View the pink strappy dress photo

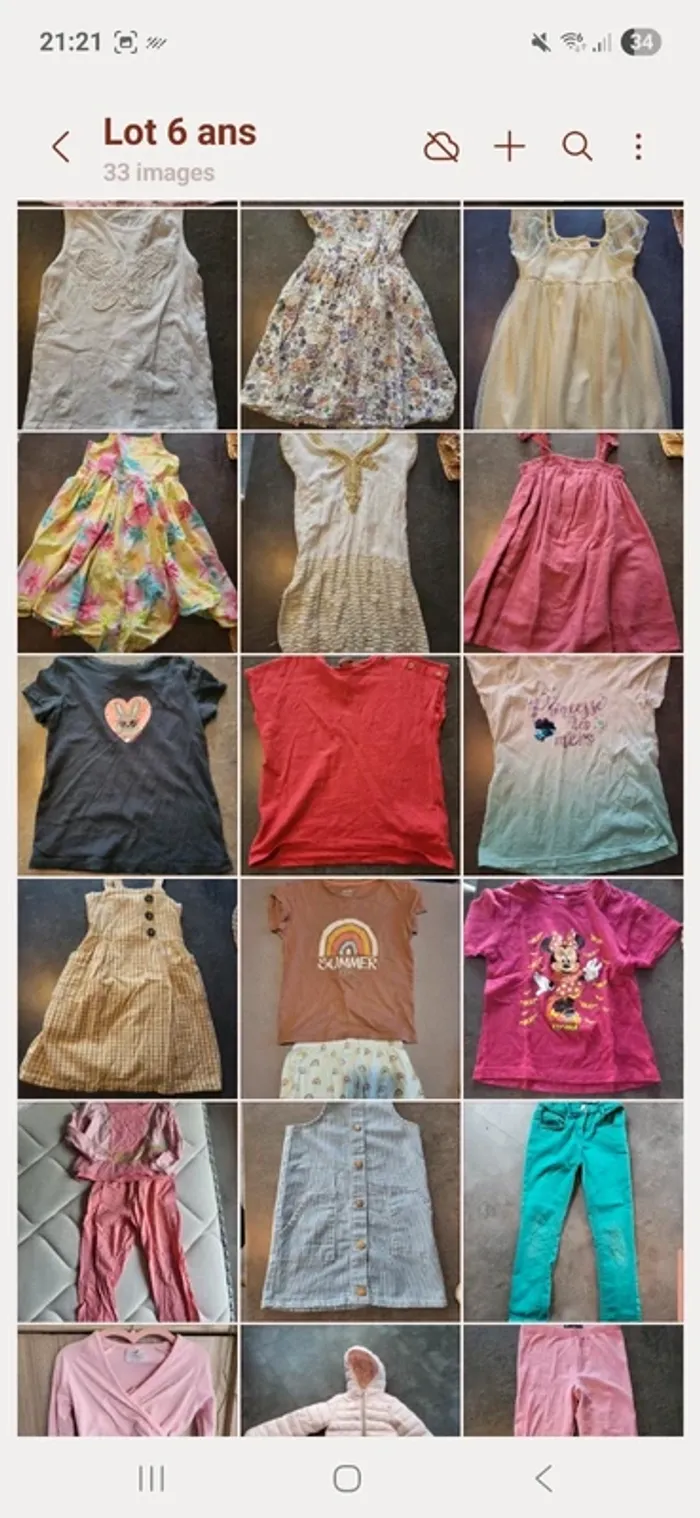pyautogui.click(x=573, y=542)
